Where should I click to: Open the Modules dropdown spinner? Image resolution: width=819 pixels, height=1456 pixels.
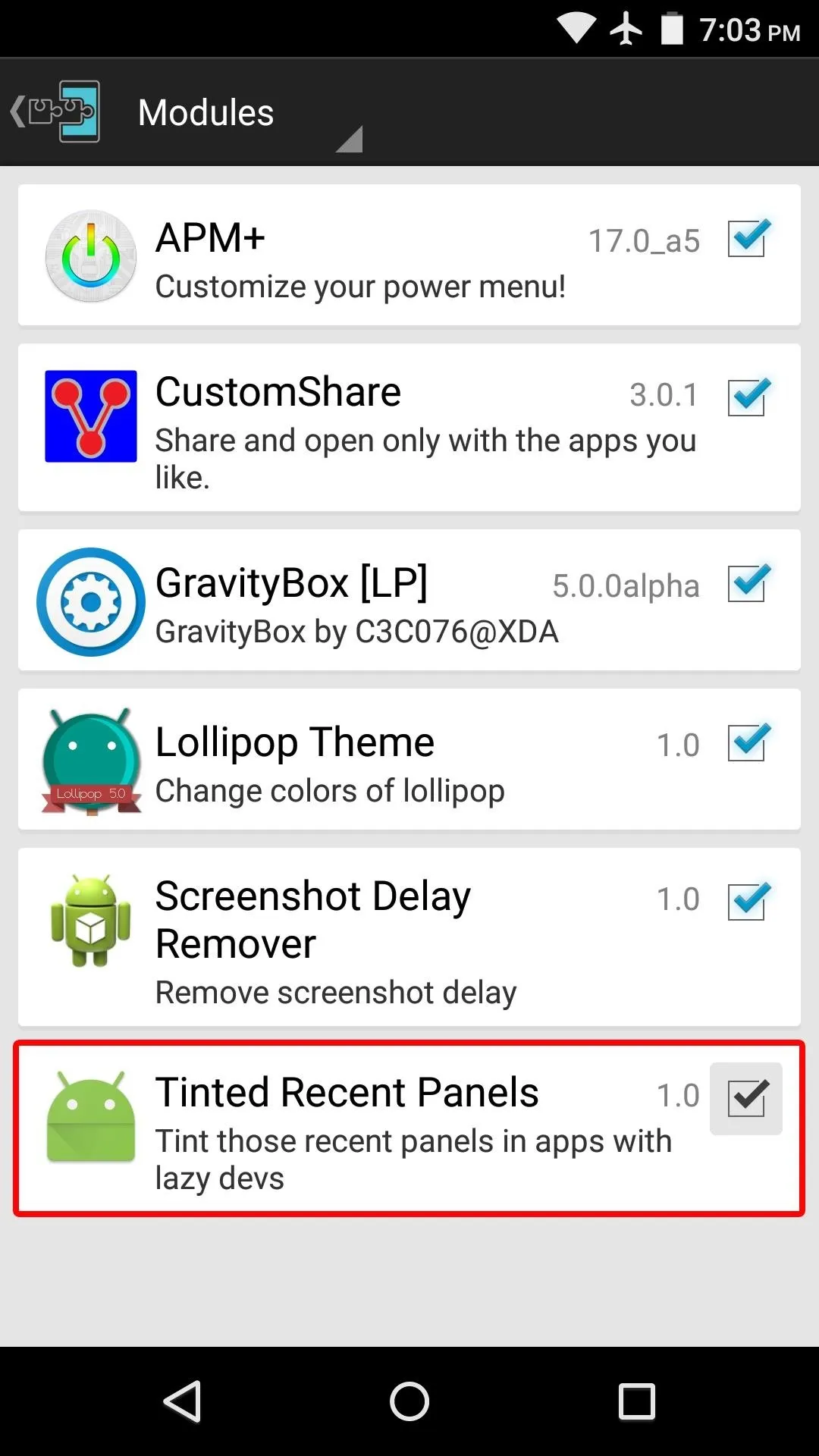click(249, 113)
